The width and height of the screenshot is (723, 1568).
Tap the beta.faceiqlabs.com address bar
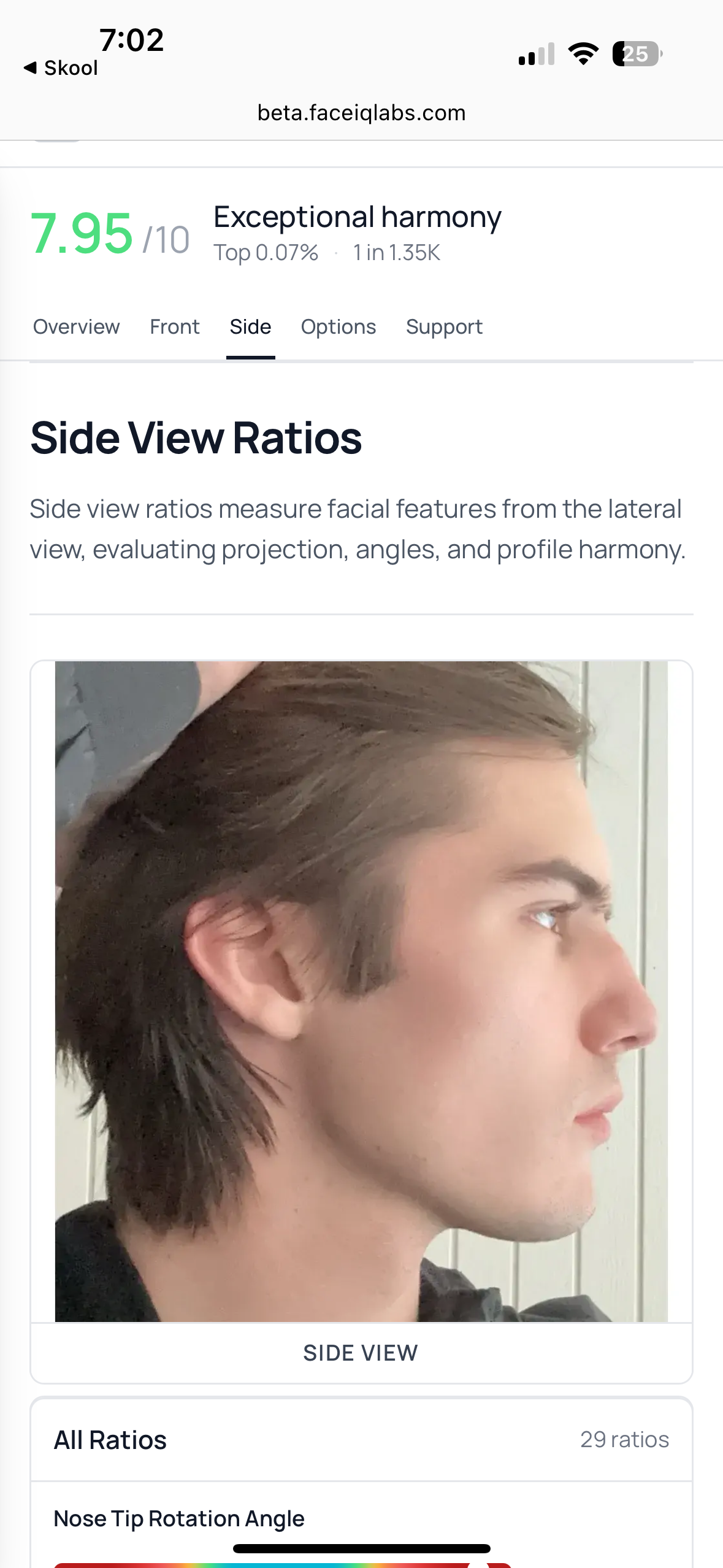point(361,113)
